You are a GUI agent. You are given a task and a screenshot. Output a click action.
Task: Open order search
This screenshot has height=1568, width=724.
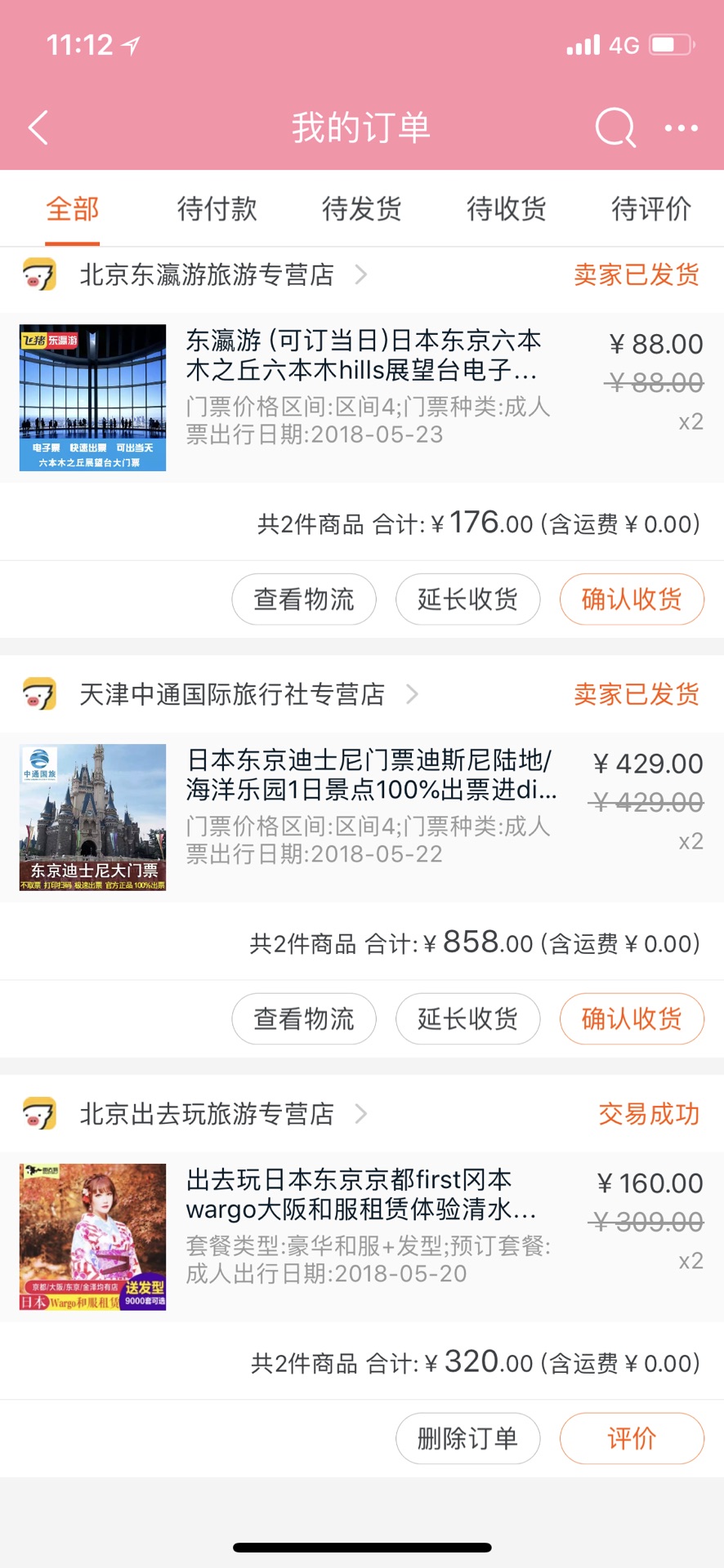615,128
